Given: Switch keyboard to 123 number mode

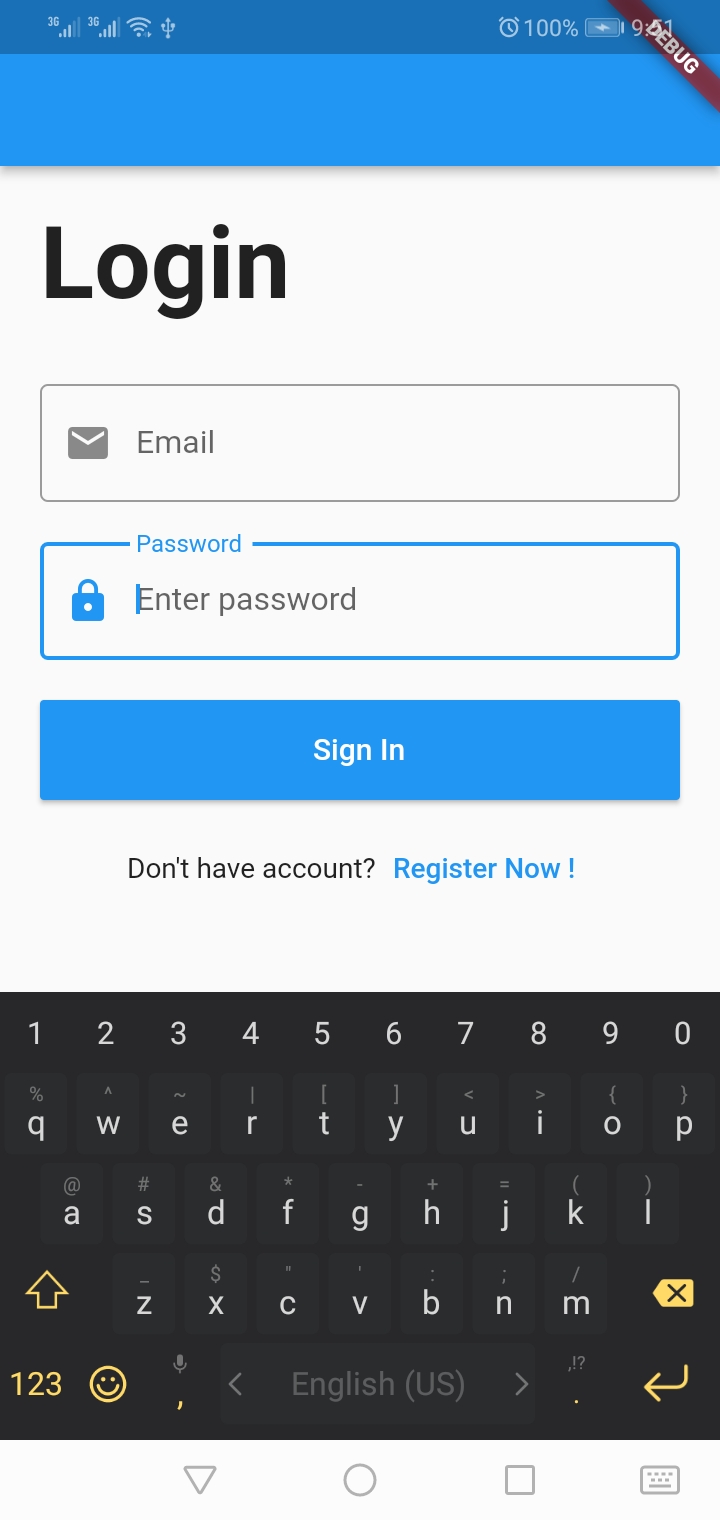Looking at the screenshot, I should coord(35,1384).
